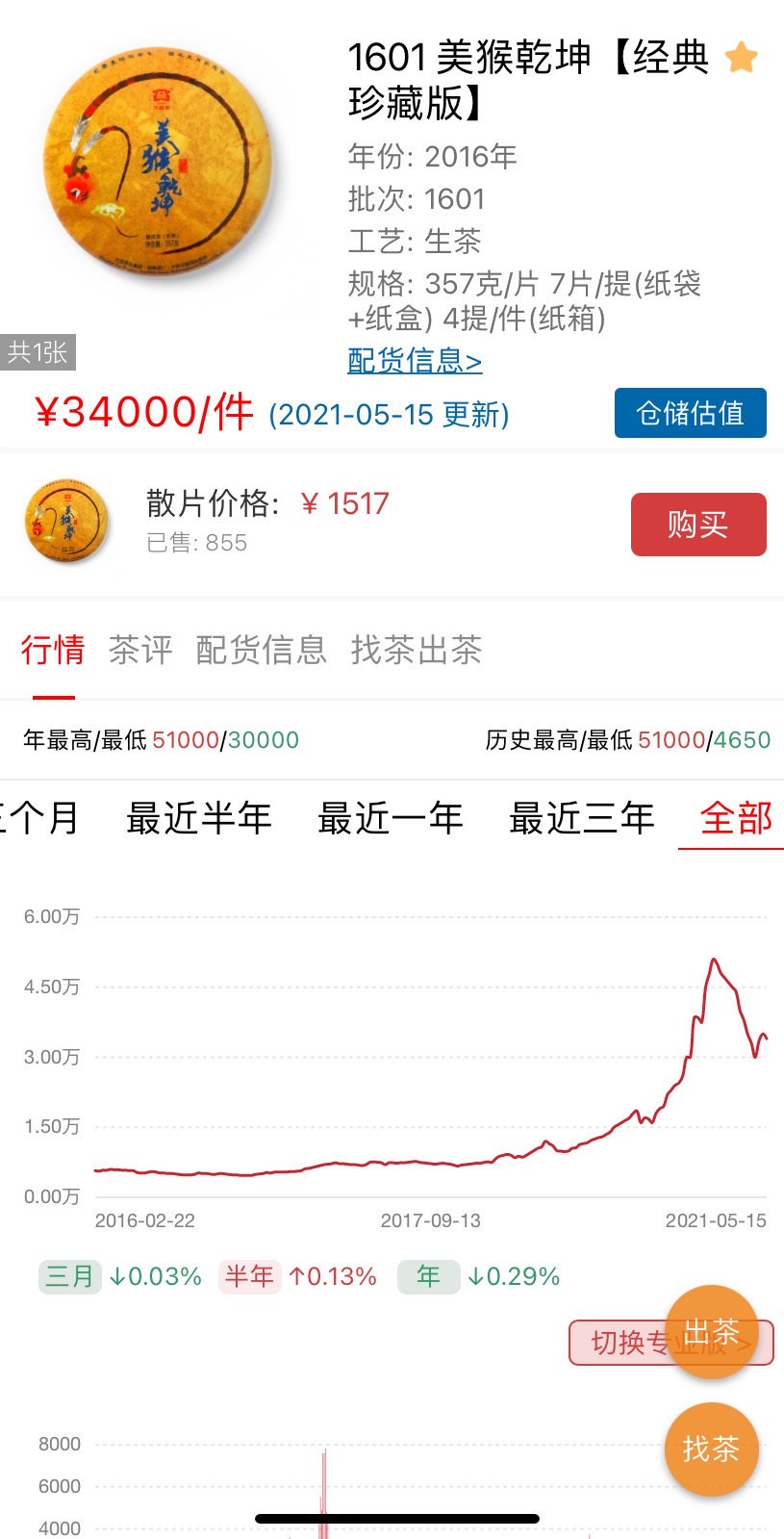Select the 全部 time range
784x1539 pixels.
(x=736, y=818)
